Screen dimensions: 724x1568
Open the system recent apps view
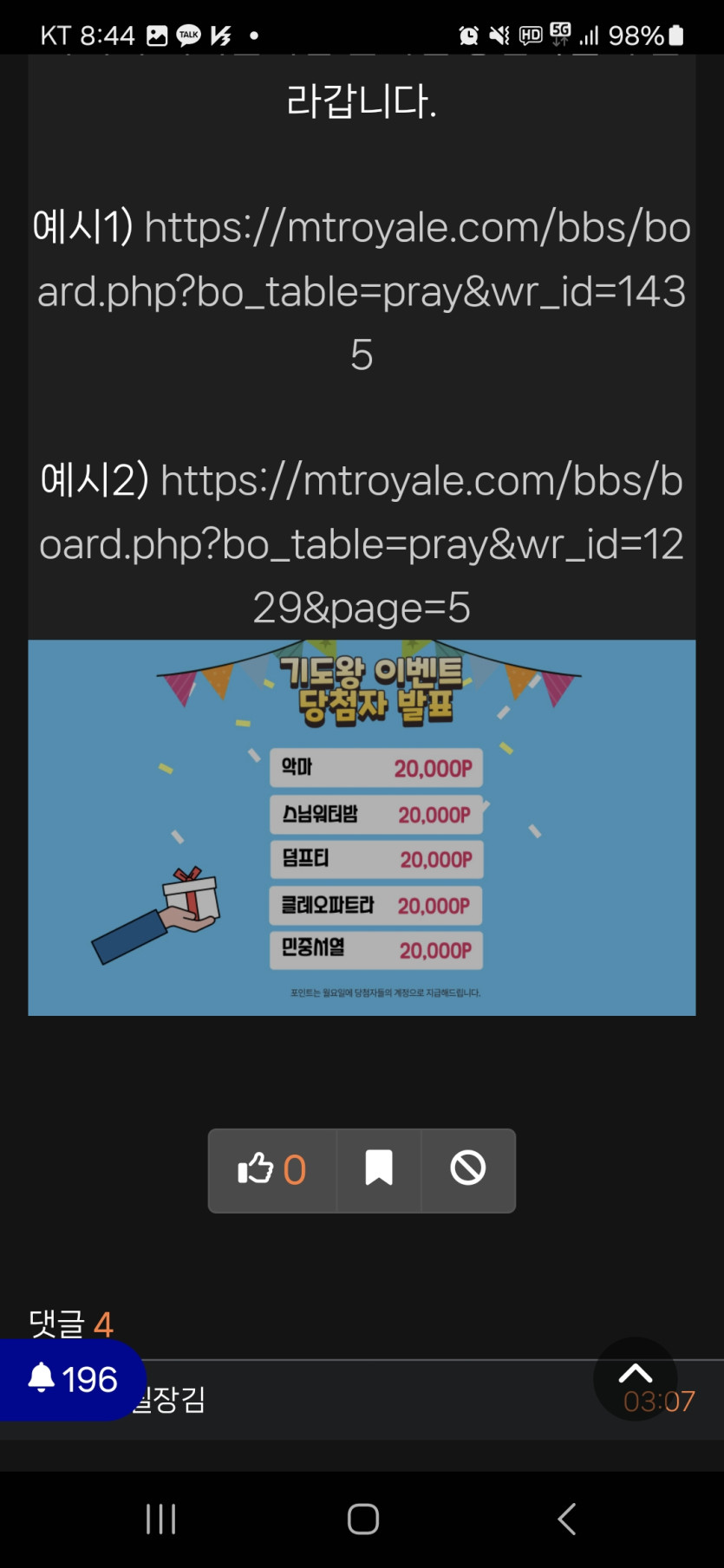[161, 1519]
